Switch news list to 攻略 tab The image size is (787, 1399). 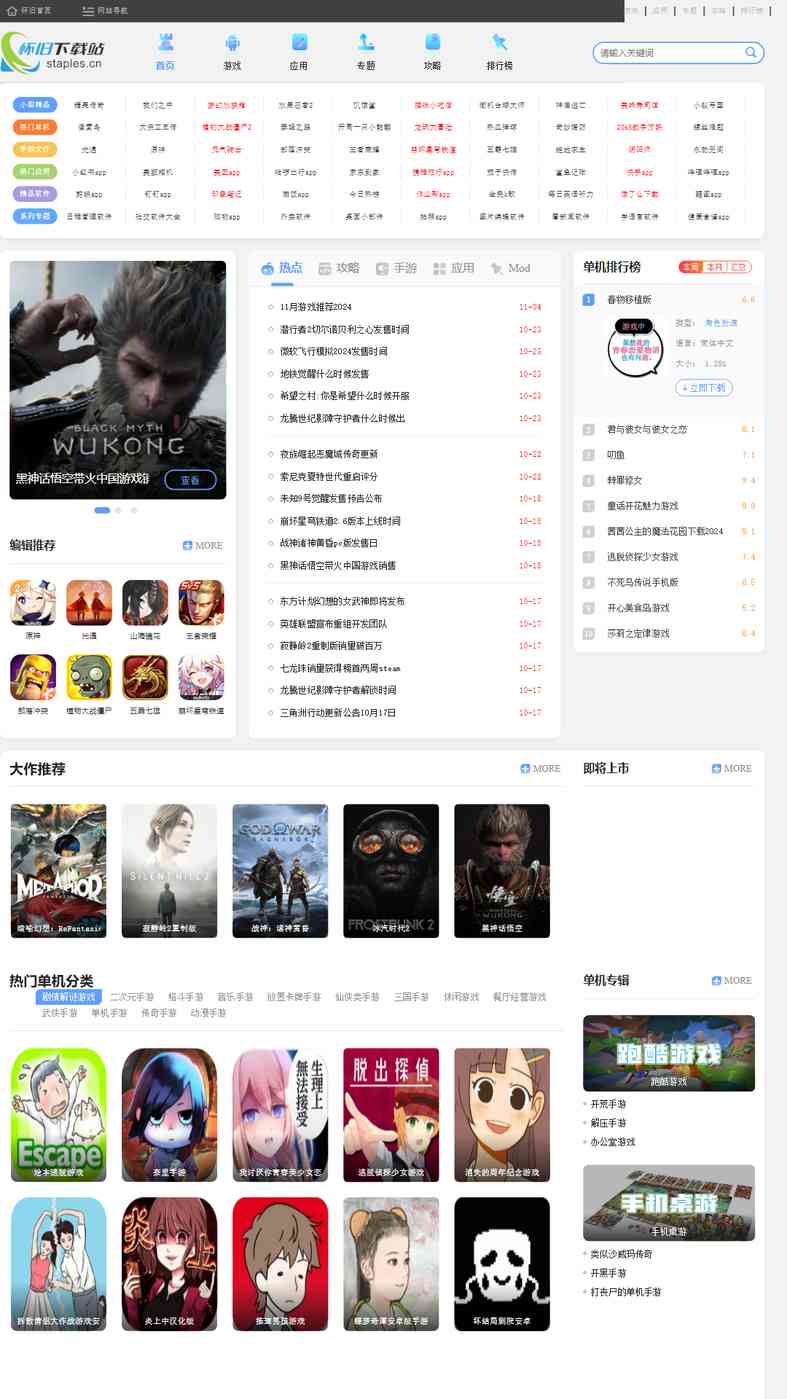point(338,268)
